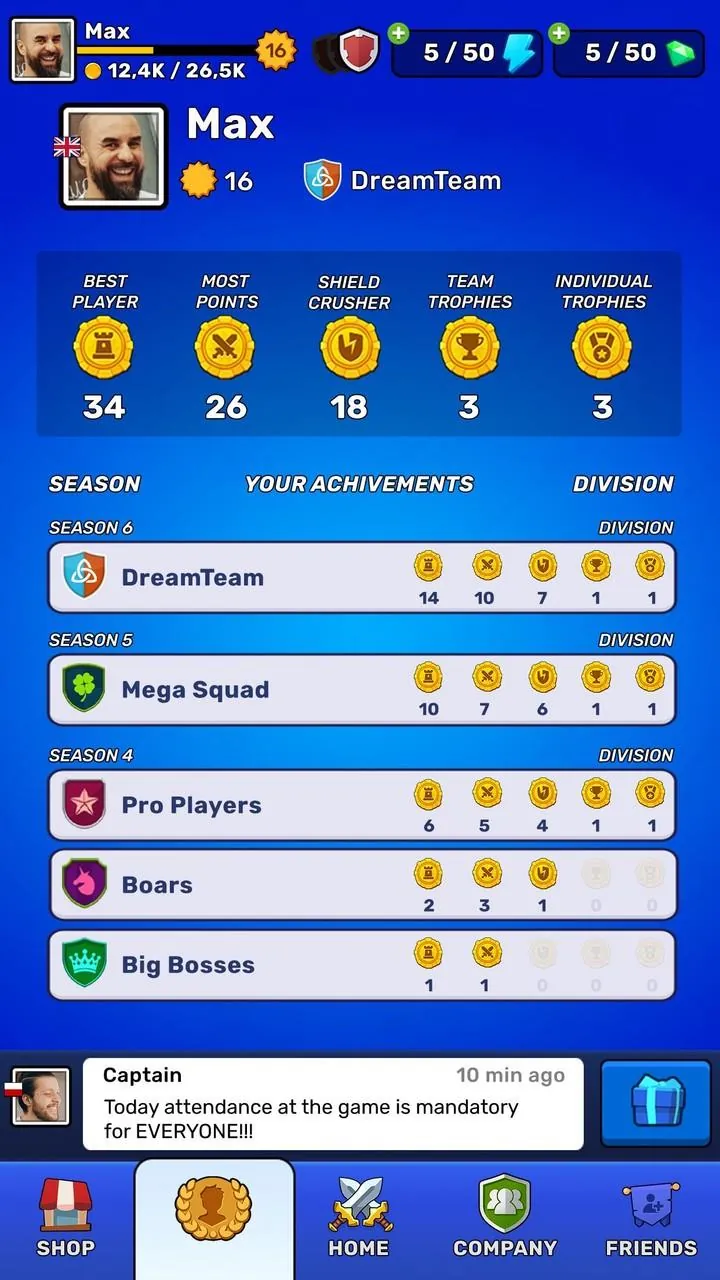The width and height of the screenshot is (720, 1280).
Task: Open the blue gift box
Action: 656,1103
